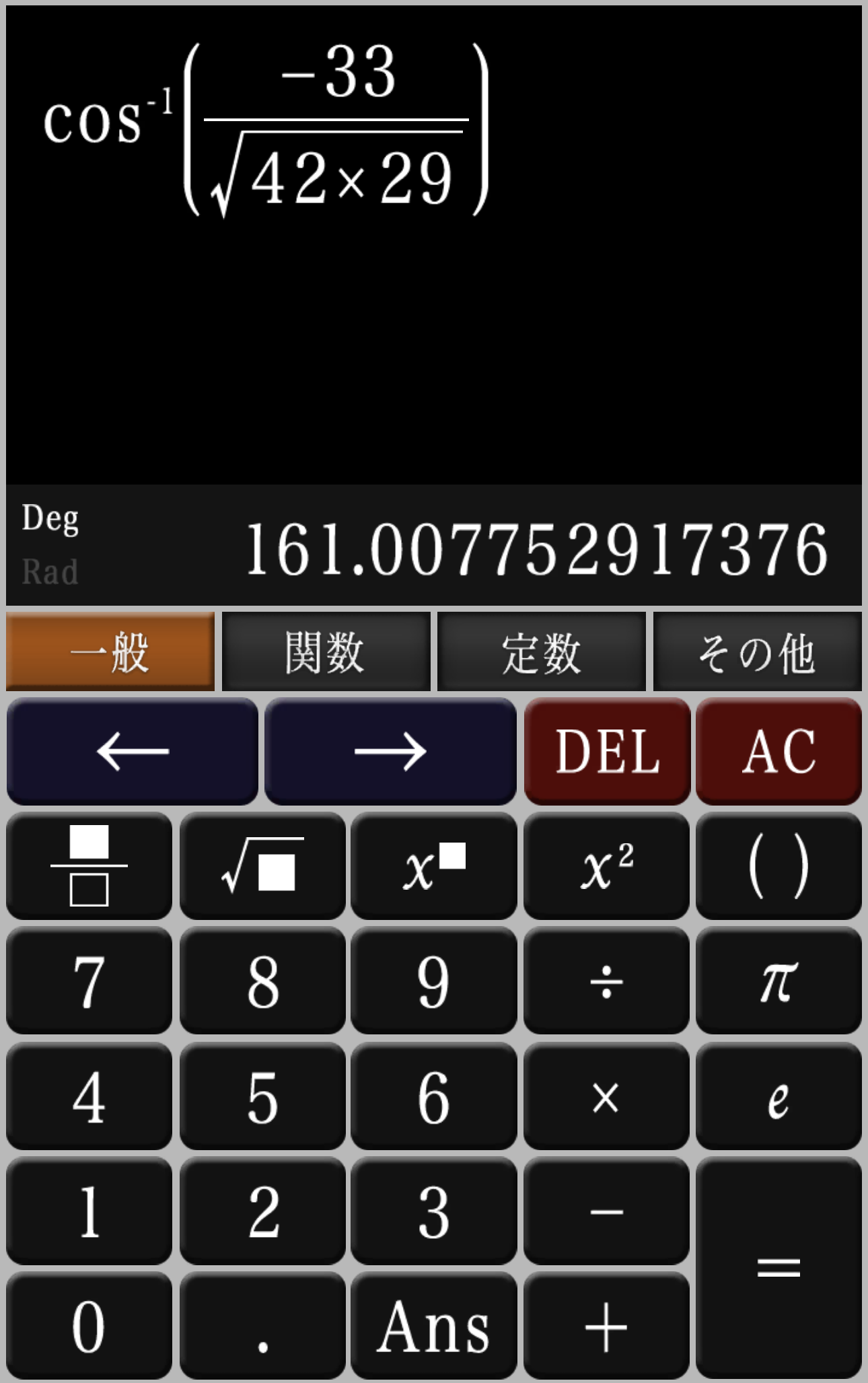
Task: Insert Euler's number e
Action: 779,1096
